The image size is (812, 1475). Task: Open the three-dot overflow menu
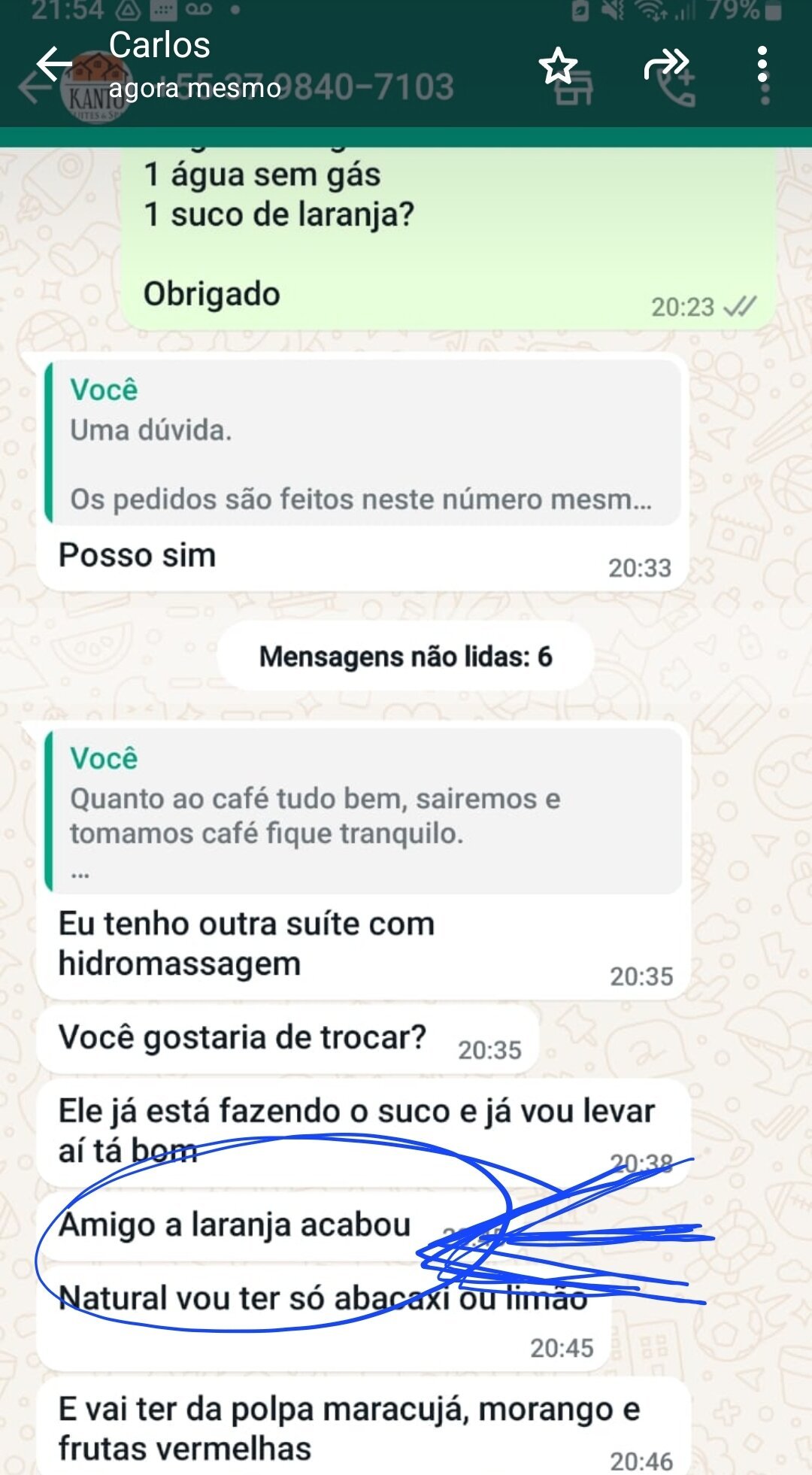click(x=762, y=65)
